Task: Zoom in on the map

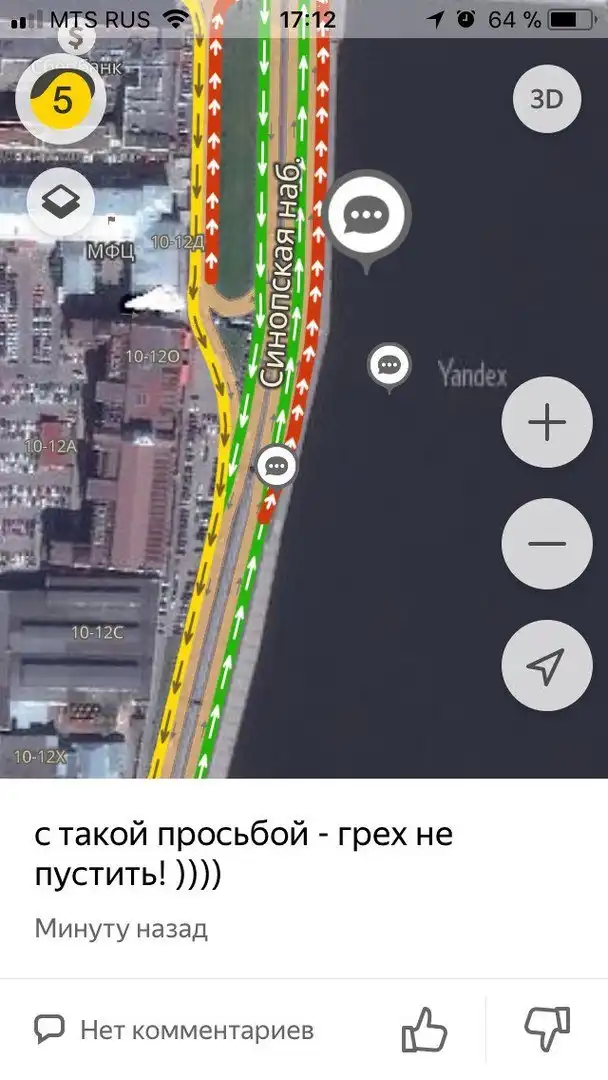Action: [546, 424]
